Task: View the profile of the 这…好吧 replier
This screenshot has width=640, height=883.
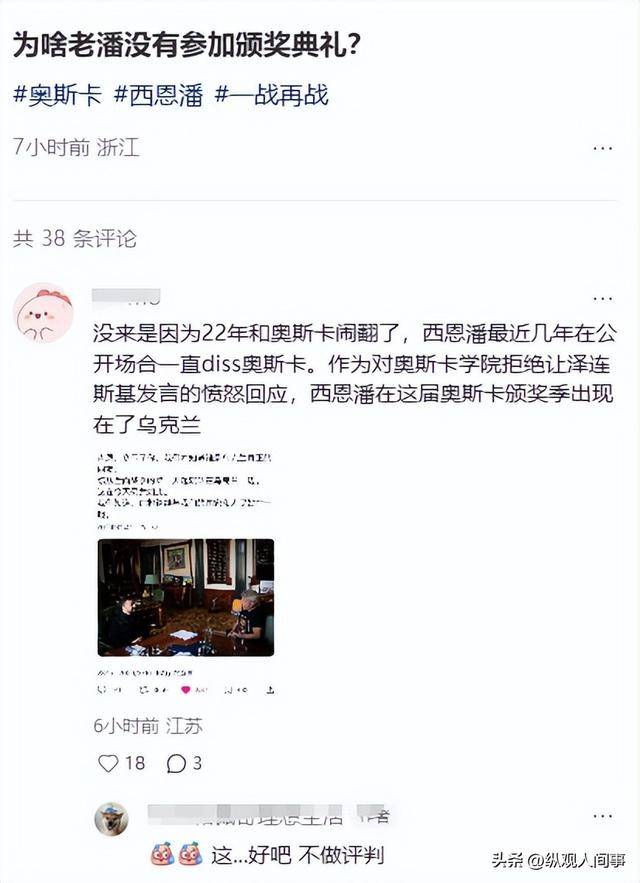Action: point(111,819)
